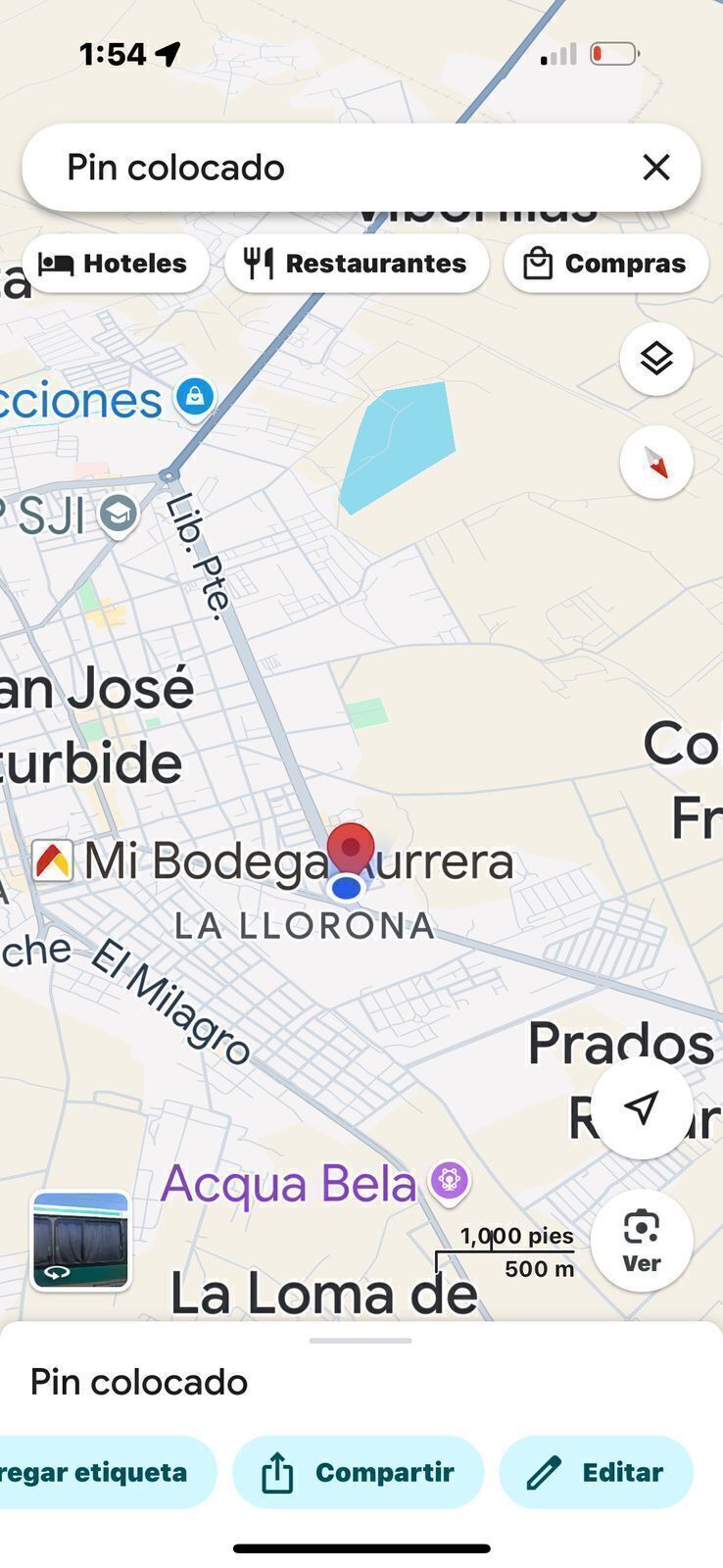Open the Ver camera view button
This screenshot has width=723, height=1568.
[x=642, y=1240]
